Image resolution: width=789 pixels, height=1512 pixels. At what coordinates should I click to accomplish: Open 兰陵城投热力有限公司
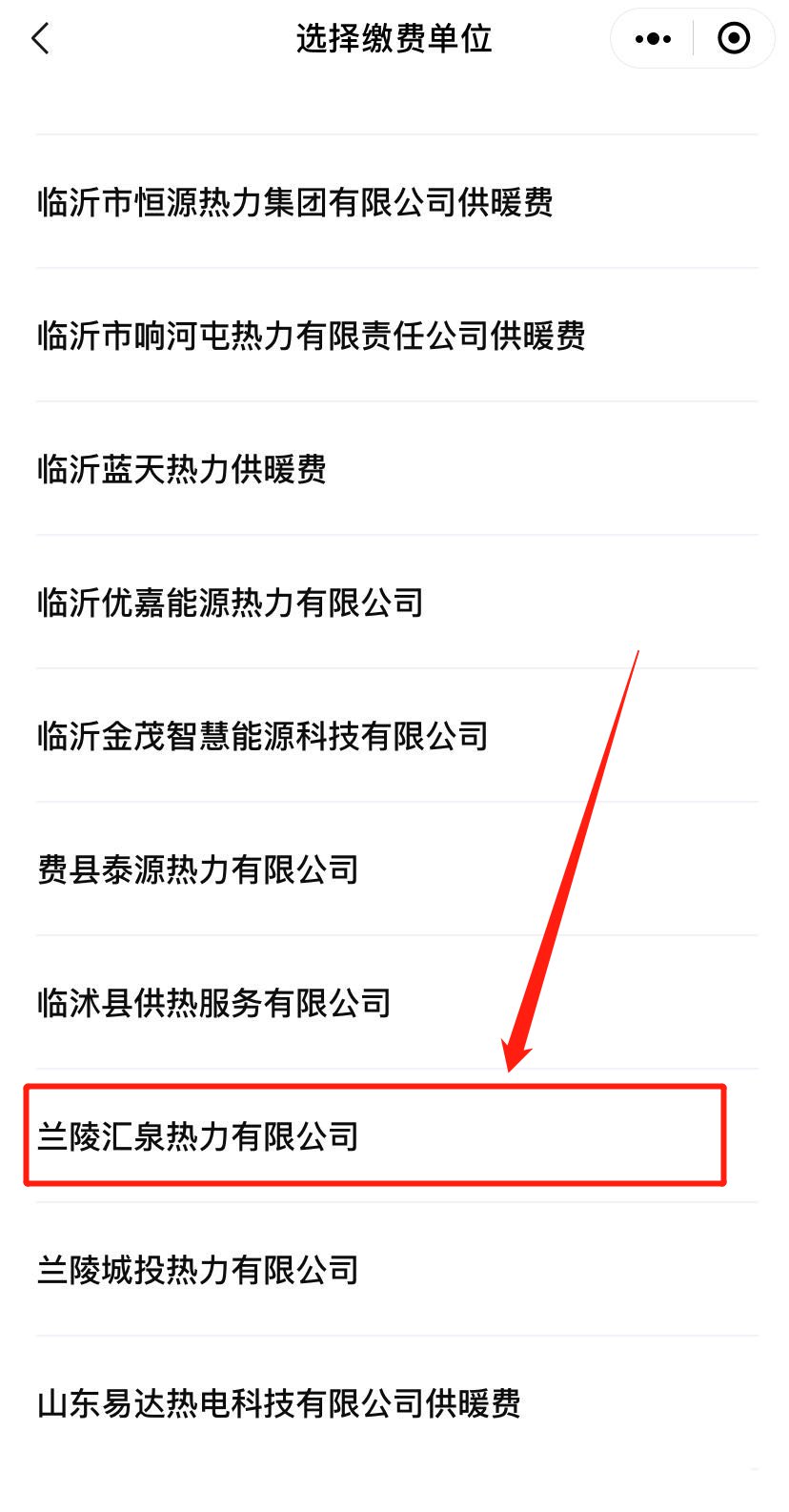pos(197,1270)
